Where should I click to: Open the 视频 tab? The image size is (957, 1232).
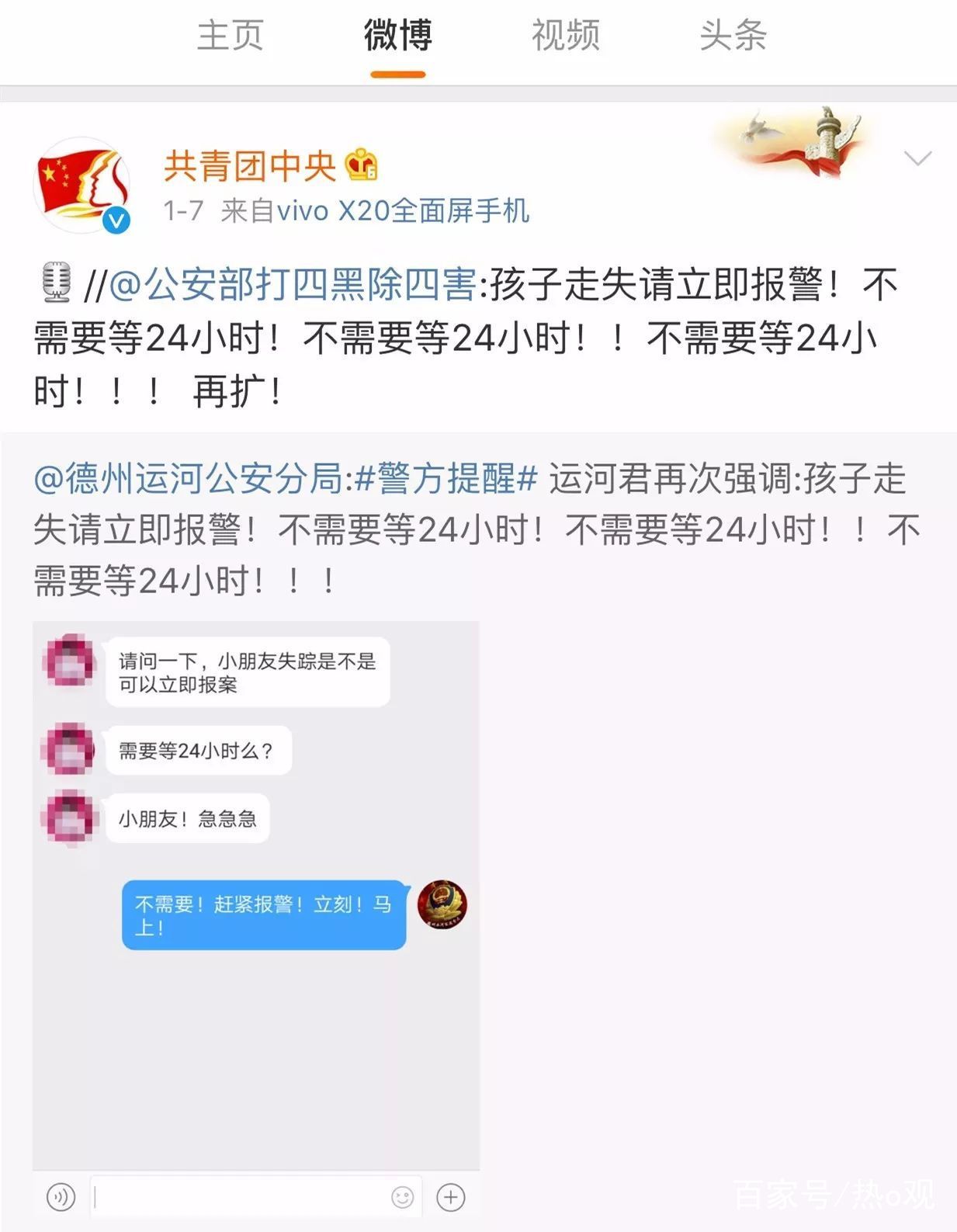tap(565, 36)
